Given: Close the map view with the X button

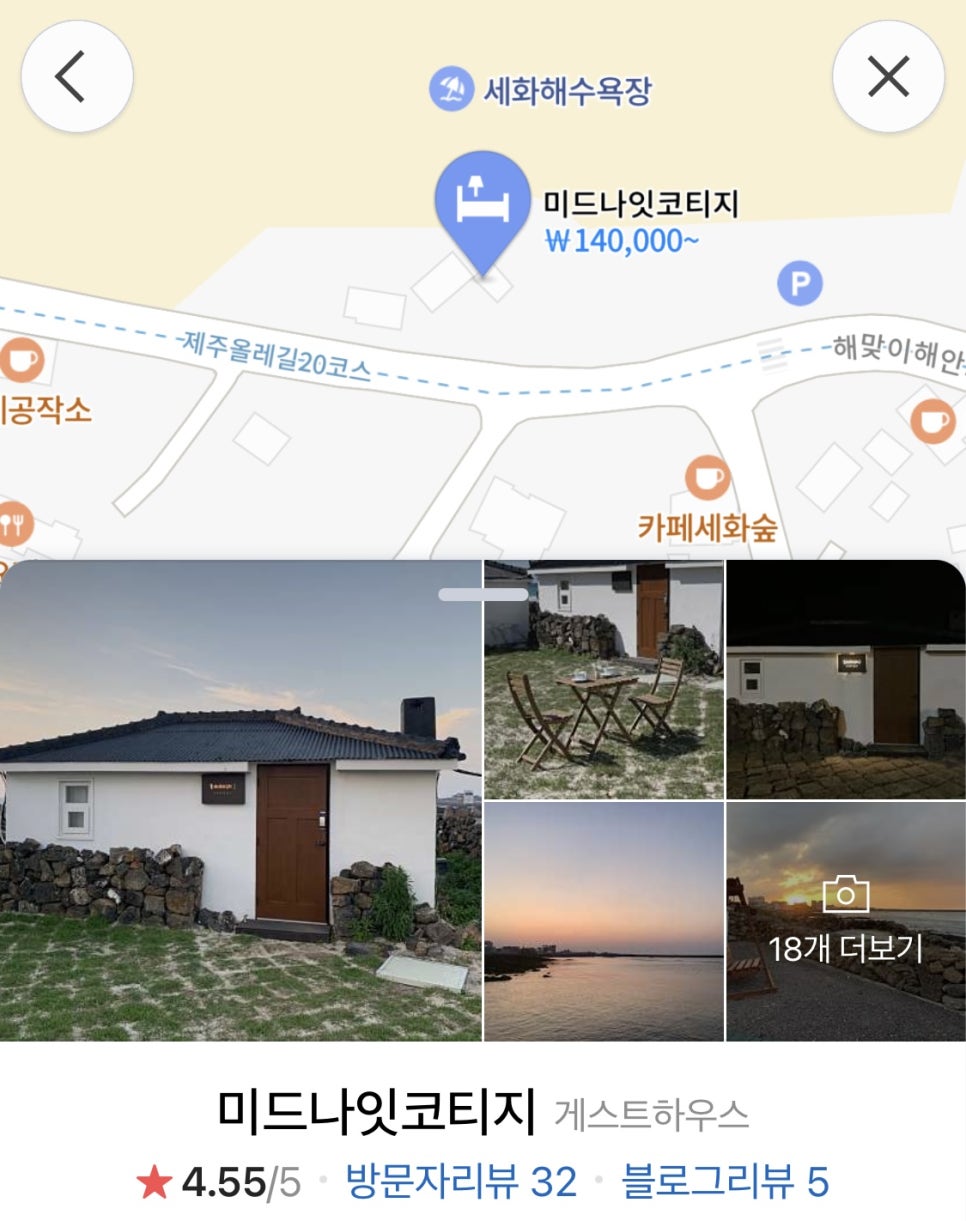Looking at the screenshot, I should 888,77.
